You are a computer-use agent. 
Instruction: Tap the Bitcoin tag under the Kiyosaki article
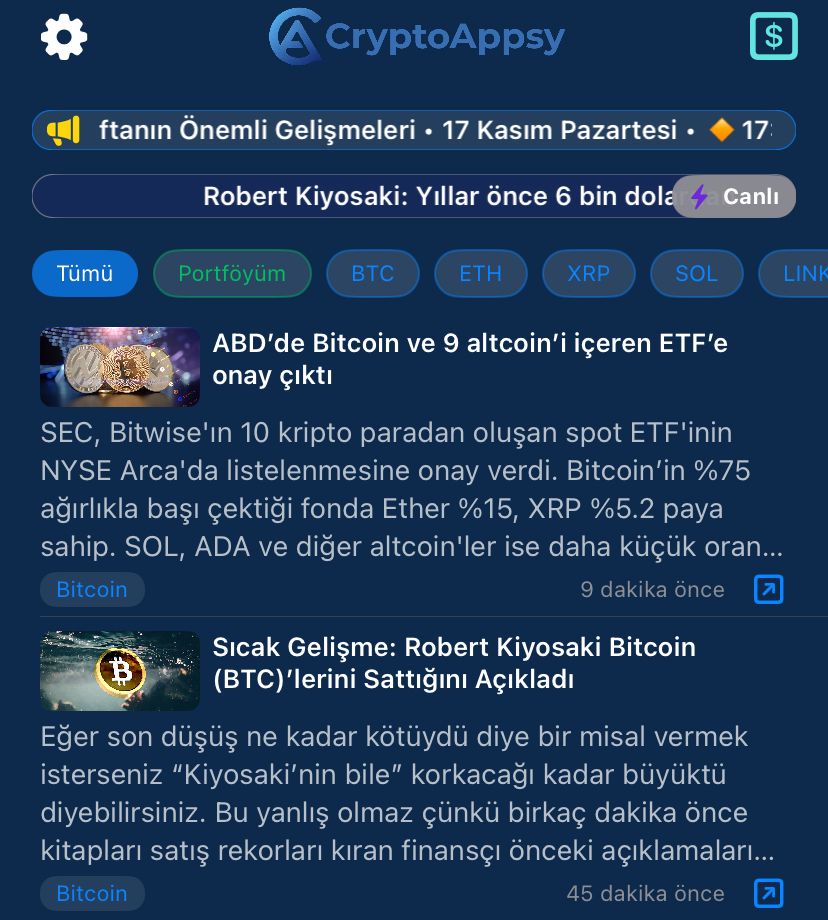(x=92, y=893)
